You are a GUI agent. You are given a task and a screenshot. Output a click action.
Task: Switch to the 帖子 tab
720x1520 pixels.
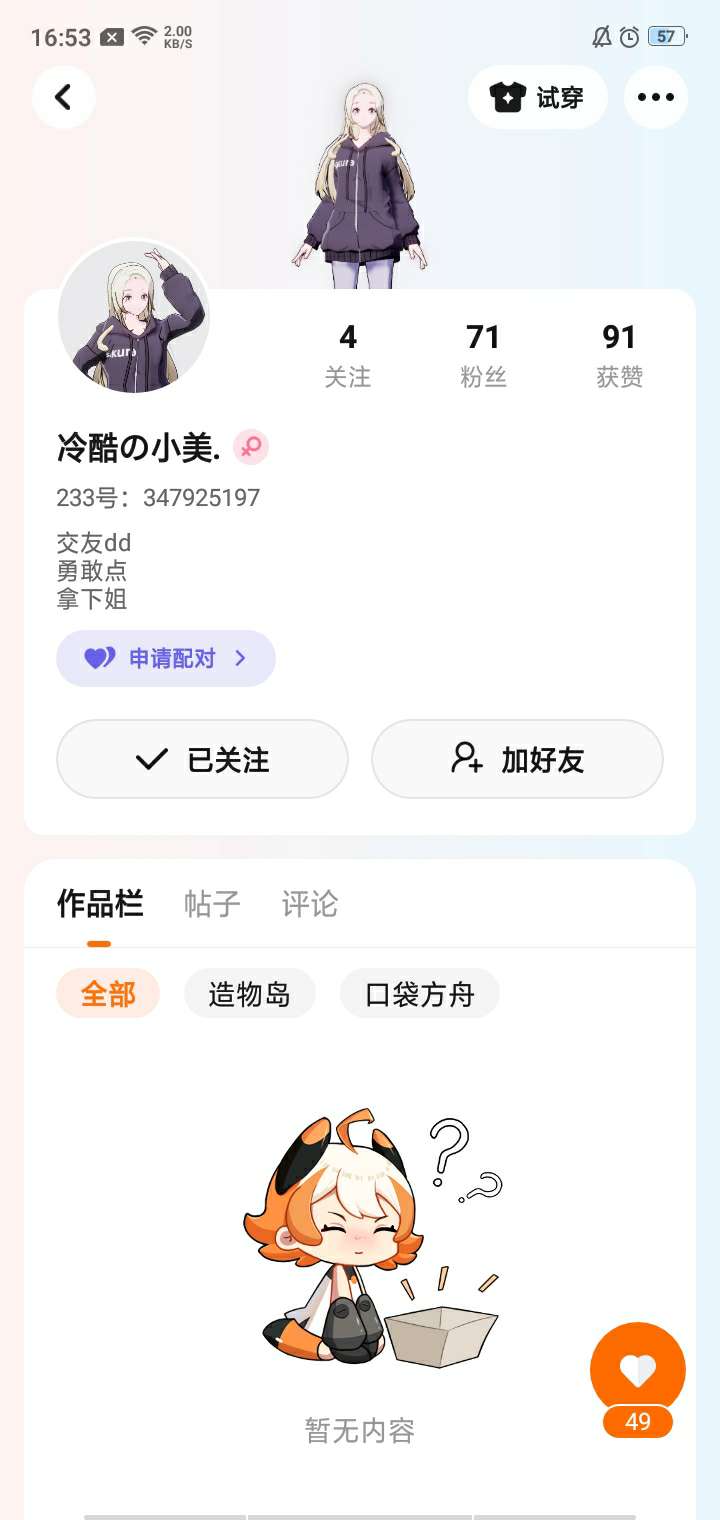click(x=212, y=904)
